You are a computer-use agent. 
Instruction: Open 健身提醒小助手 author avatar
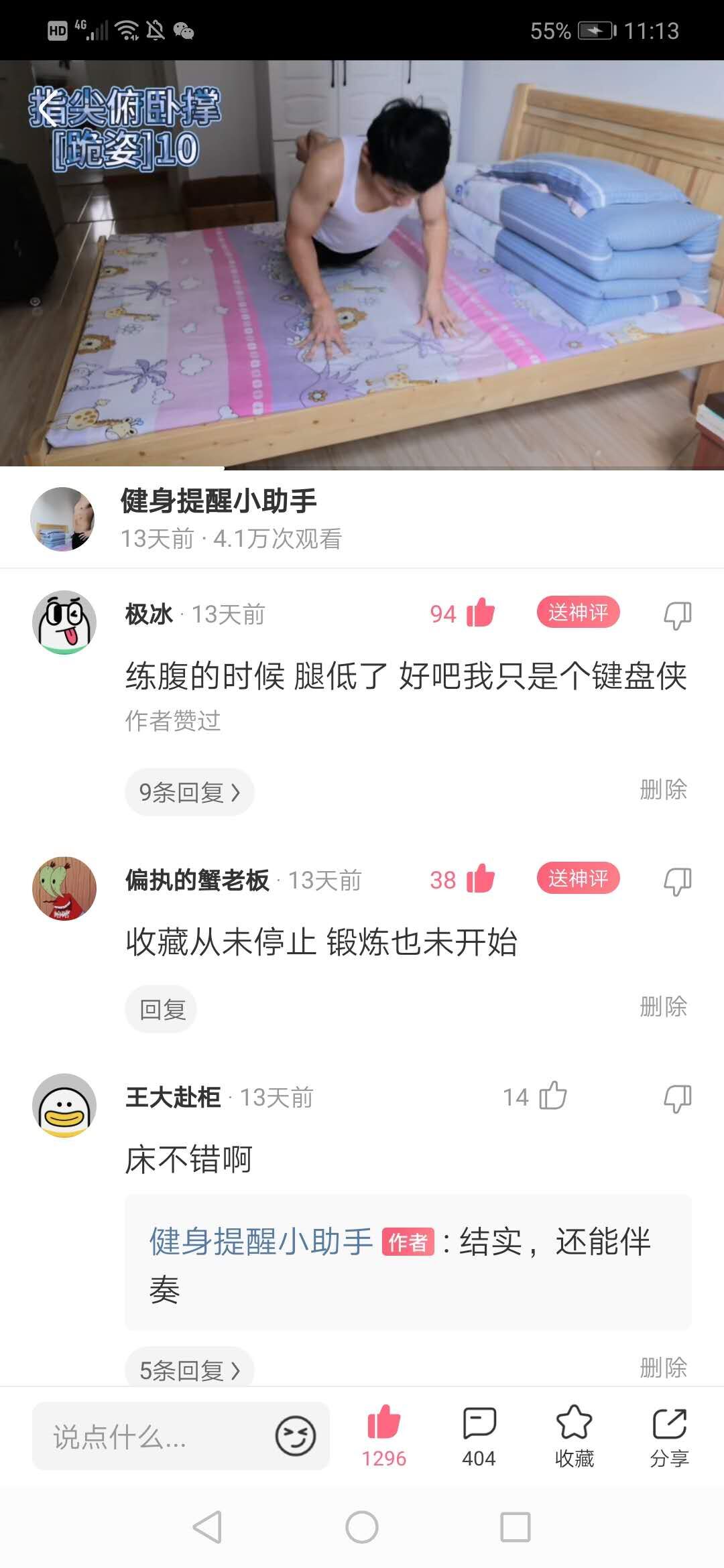pyautogui.click(x=63, y=519)
